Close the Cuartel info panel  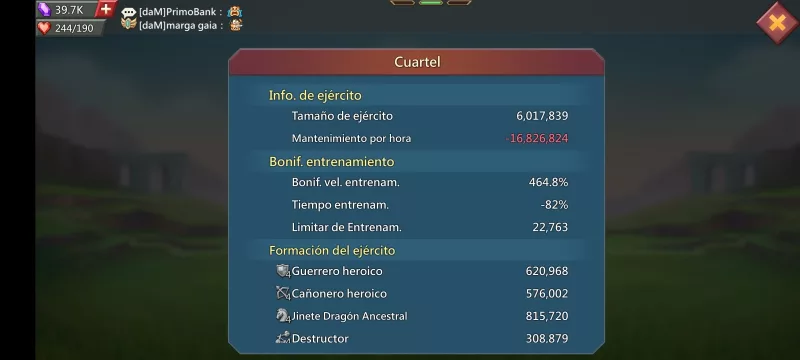click(777, 22)
